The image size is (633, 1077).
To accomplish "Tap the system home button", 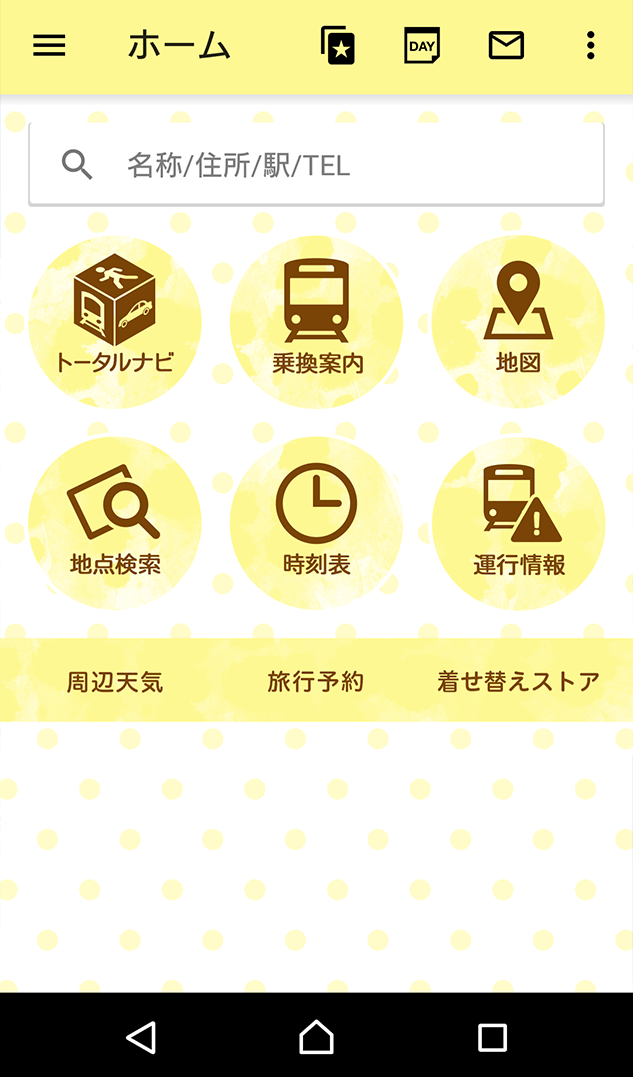I will (x=316, y=1036).
